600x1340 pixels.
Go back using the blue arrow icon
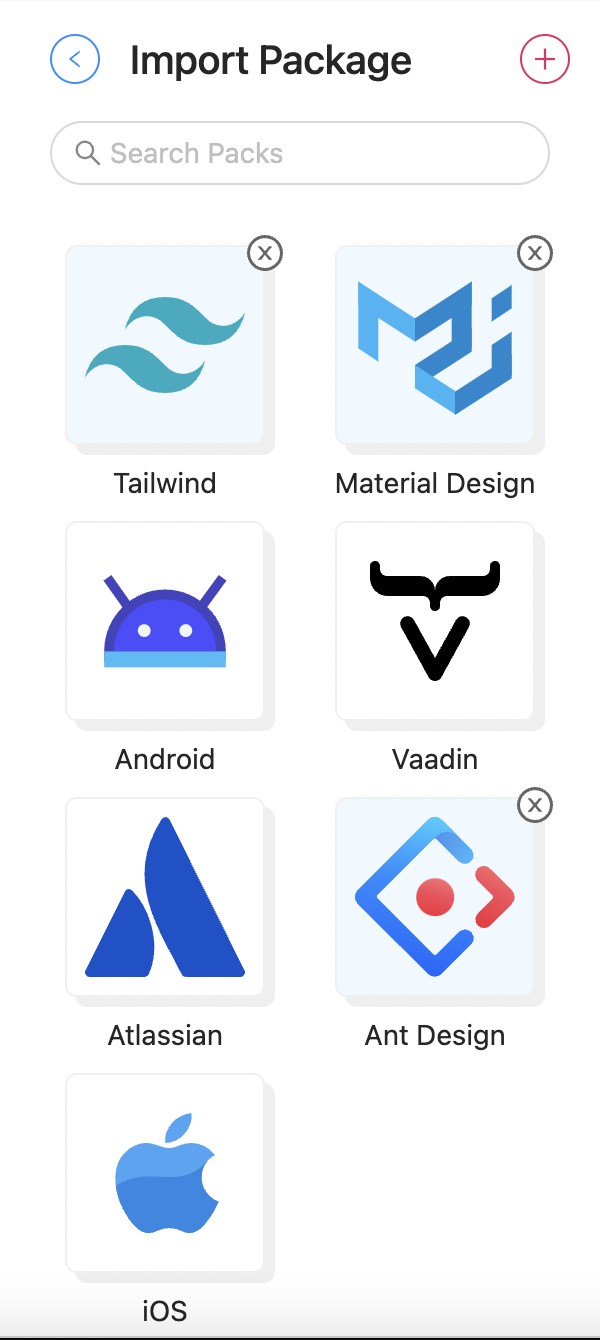coord(75,60)
